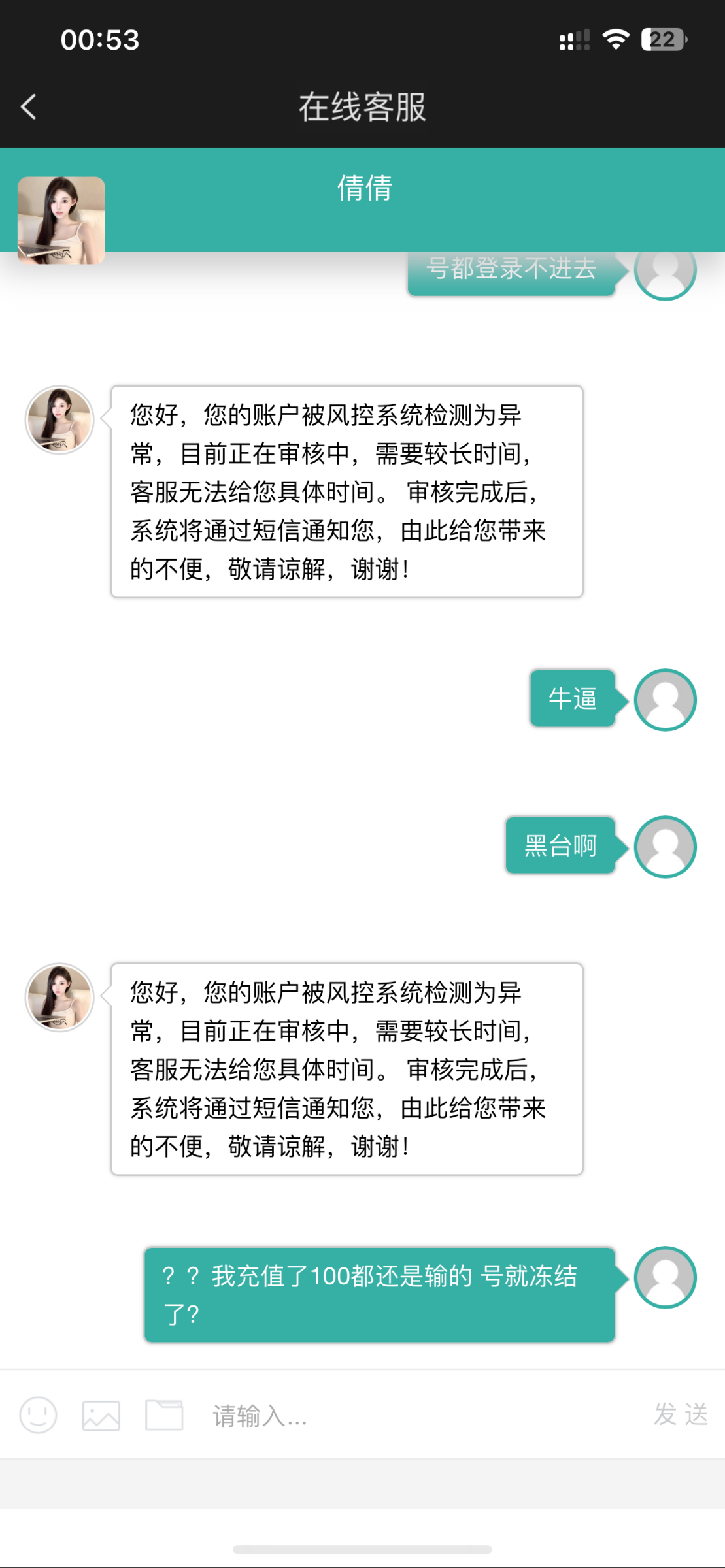725x1568 pixels.
Task: Open the emoji picker
Action: (38, 1415)
